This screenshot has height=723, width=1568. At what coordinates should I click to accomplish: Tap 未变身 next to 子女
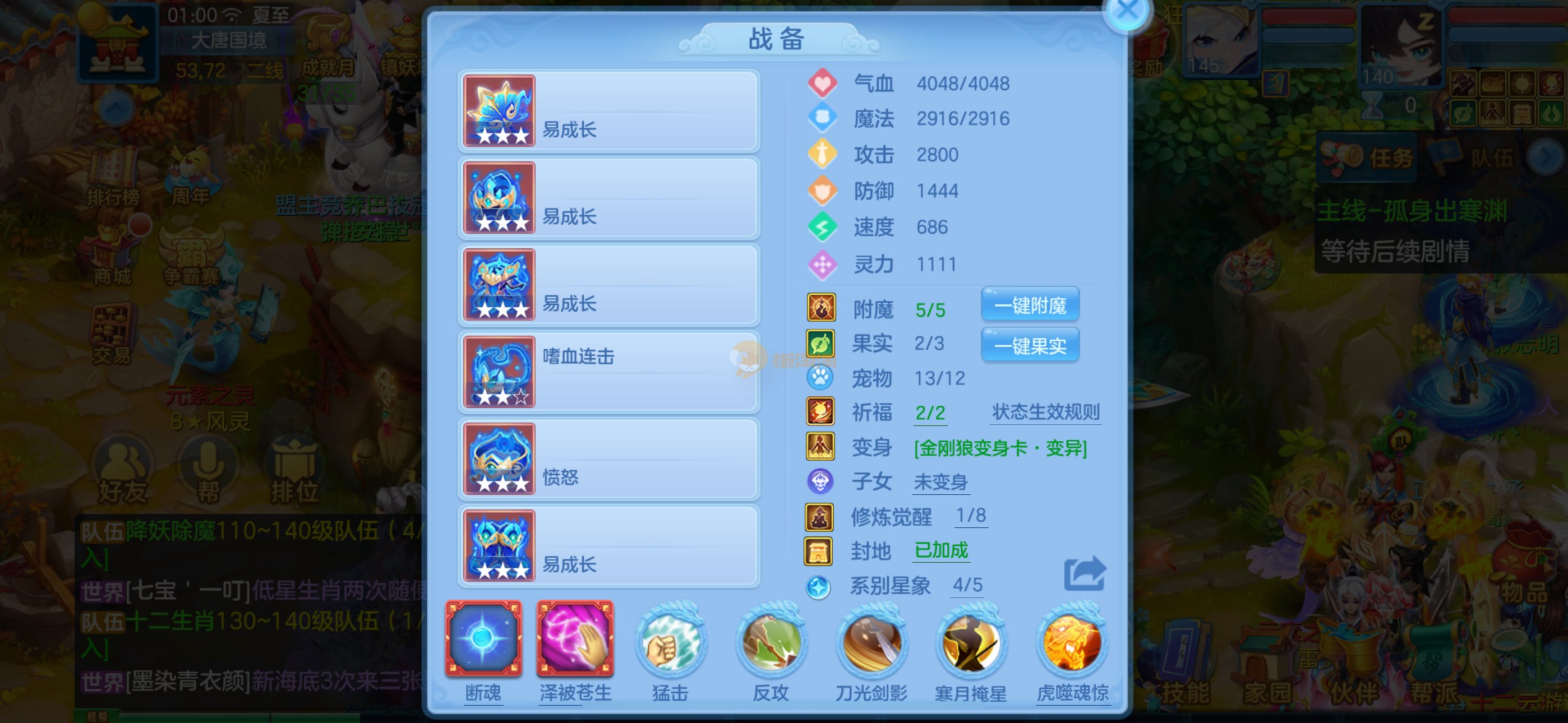[x=940, y=482]
